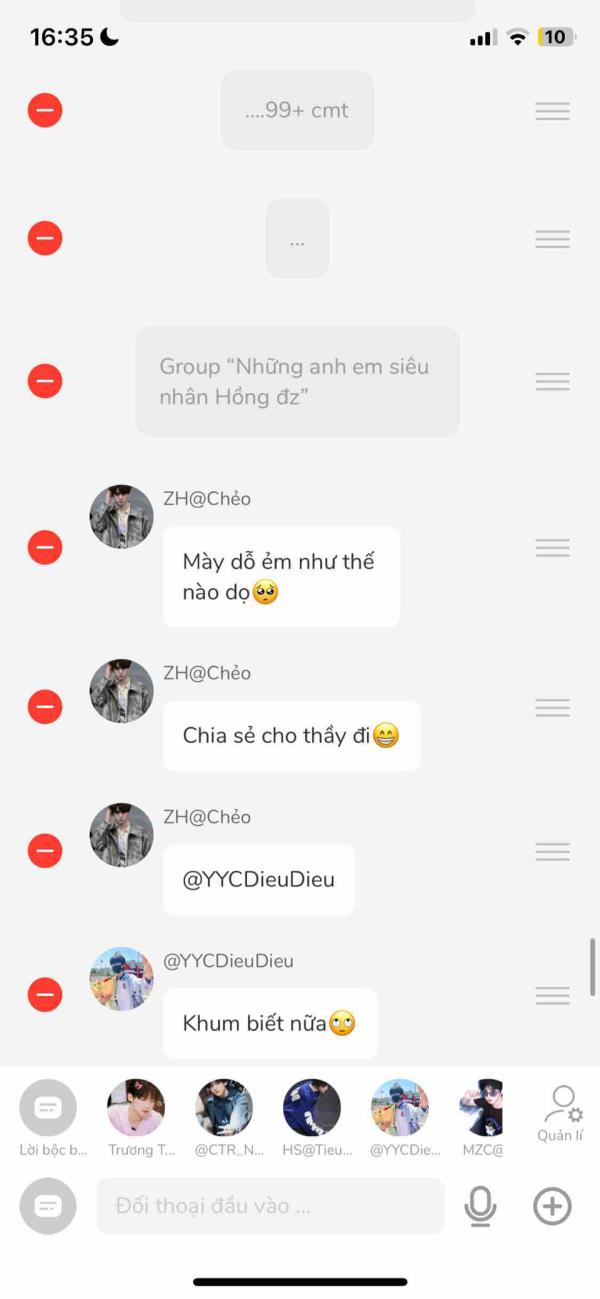Pick the @CTR_N... character
This screenshot has height=1299, width=600.
[x=224, y=1108]
